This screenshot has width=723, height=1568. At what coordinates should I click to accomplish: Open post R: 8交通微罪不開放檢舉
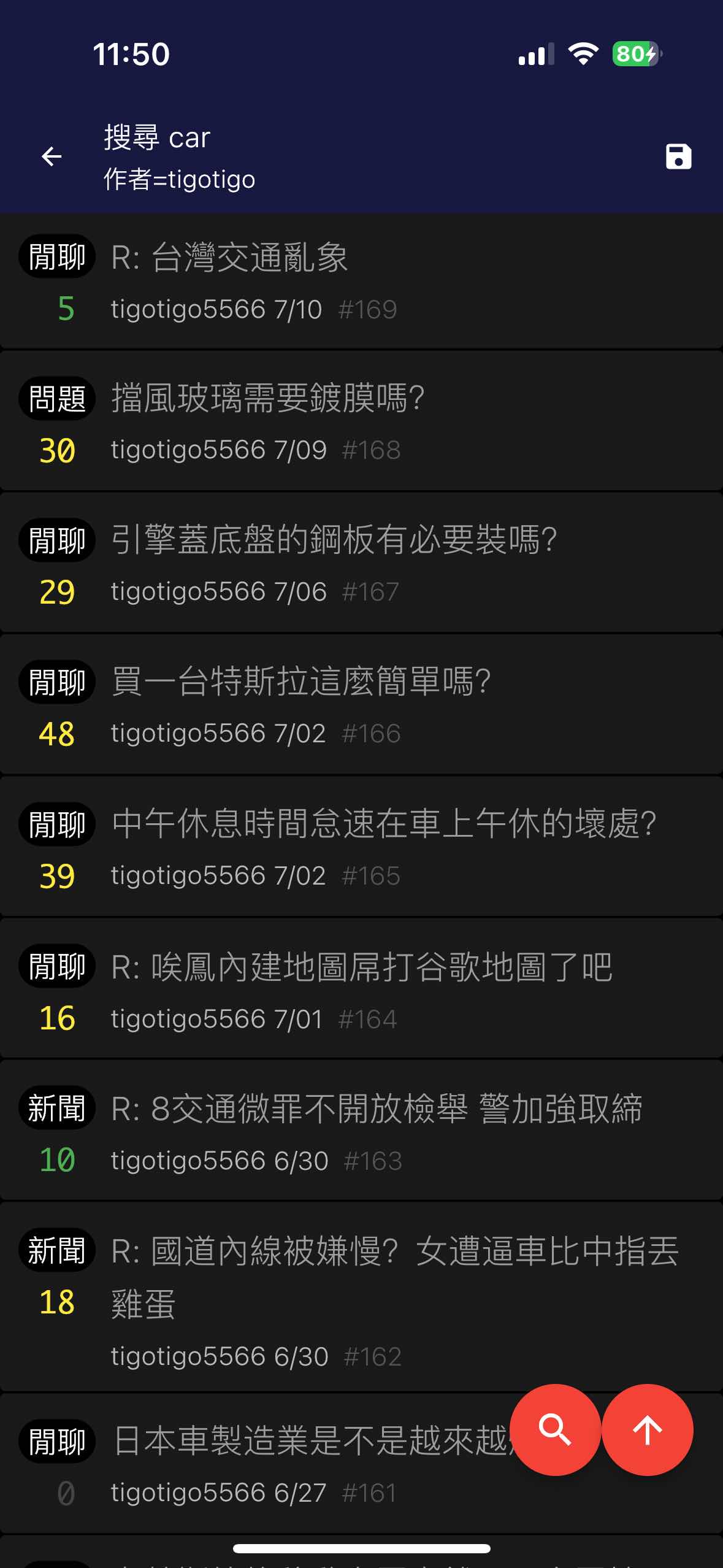(361, 1131)
